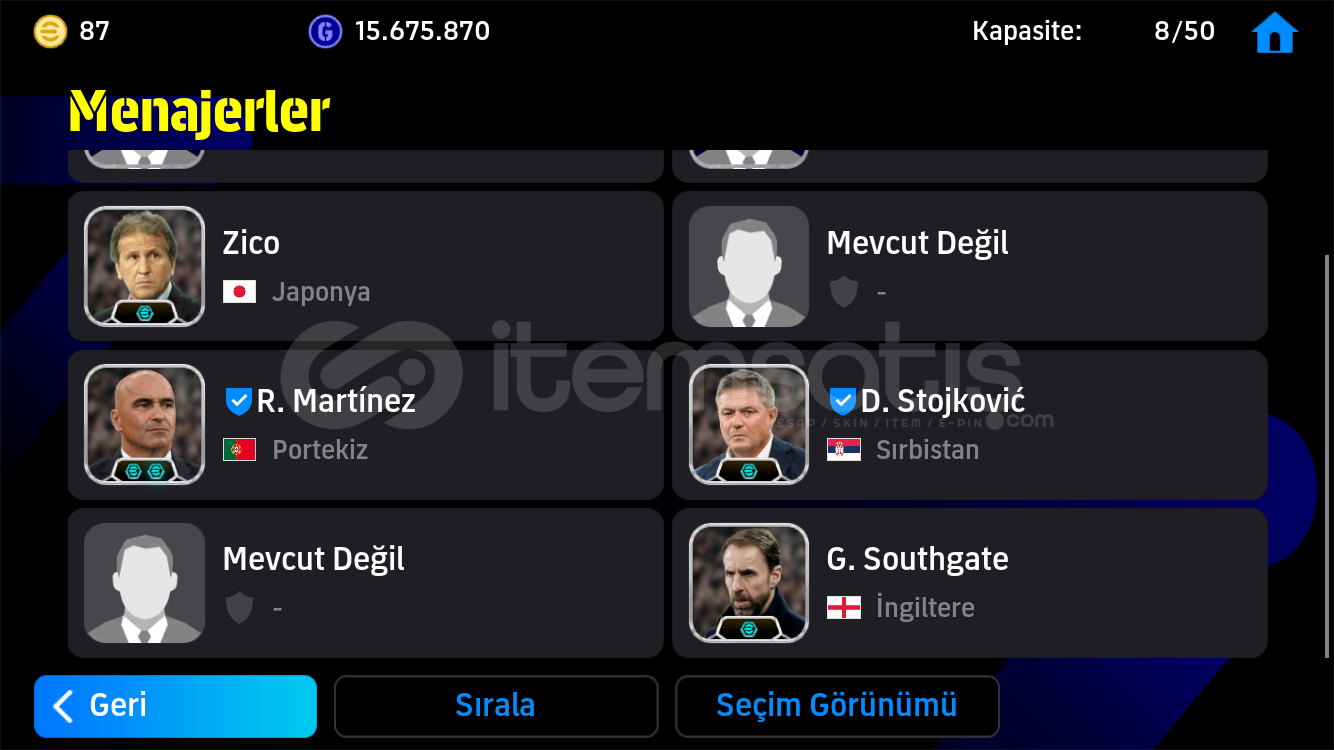Screen dimensions: 1334x750
Task: Select R. Martínez manager card
Action: pos(365,424)
